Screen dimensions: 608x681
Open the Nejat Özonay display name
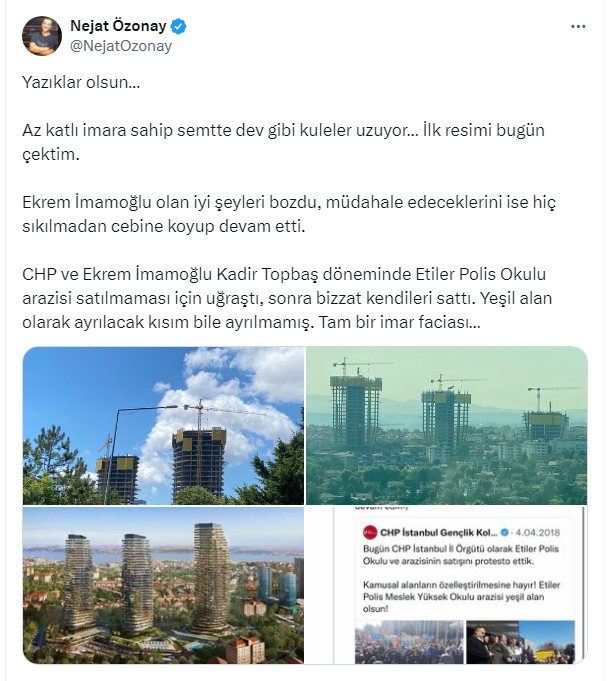pos(117,26)
